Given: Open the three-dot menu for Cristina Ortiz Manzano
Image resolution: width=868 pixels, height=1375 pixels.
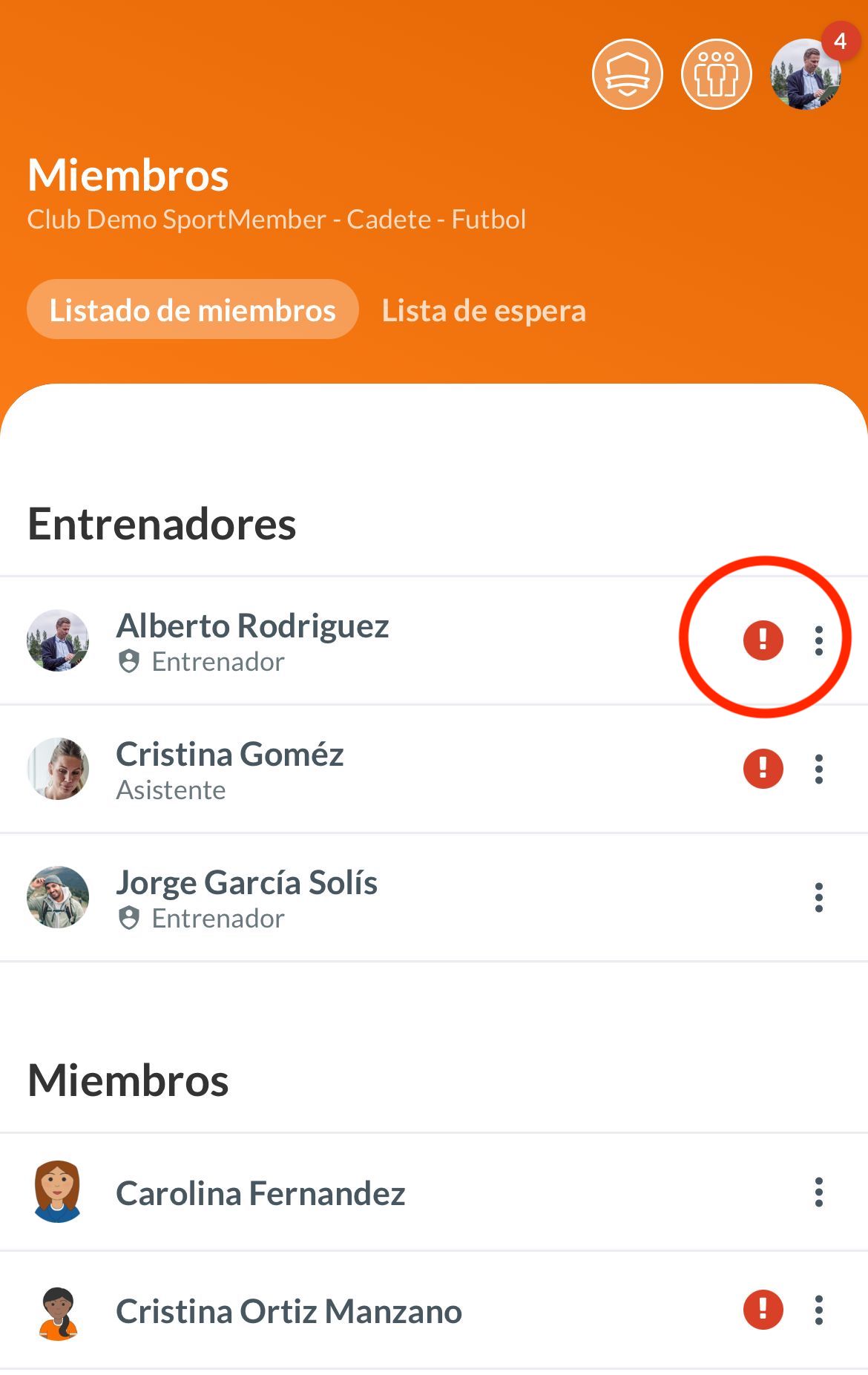Looking at the screenshot, I should [x=819, y=1310].
